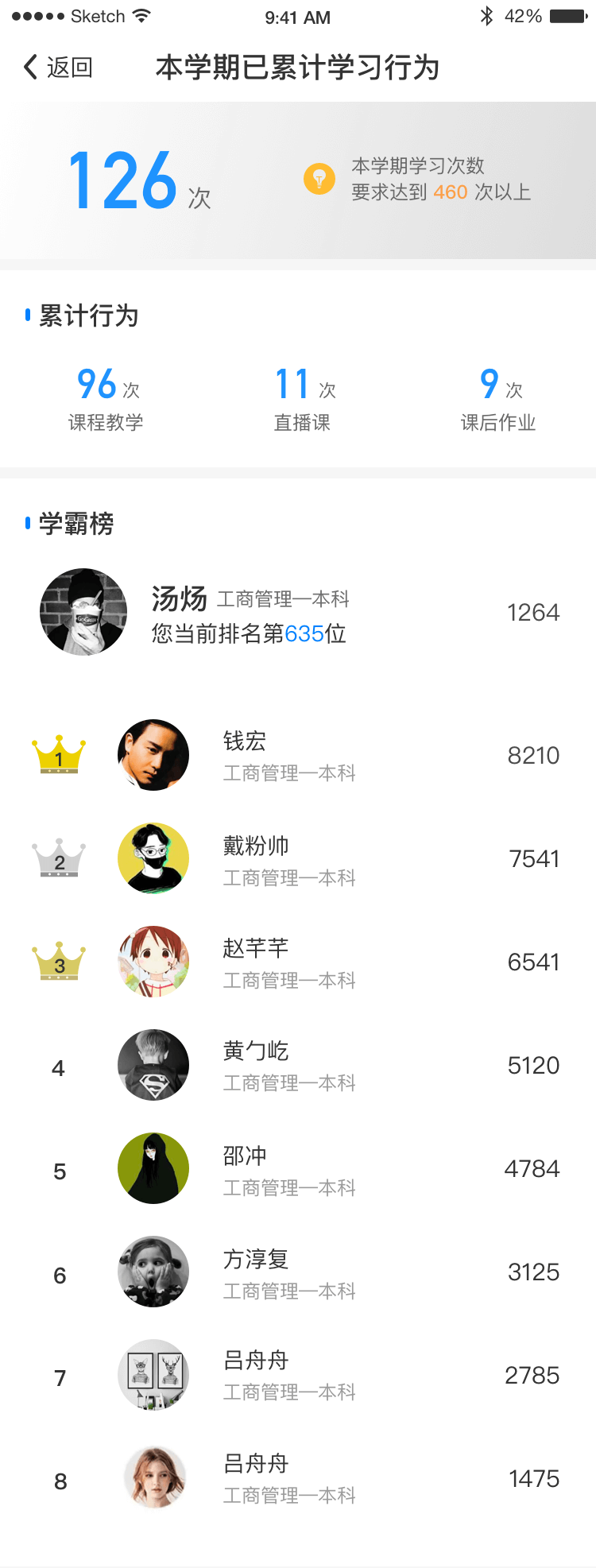
Task: Open 赵芊芊's ranking entry
Action: pos(298,962)
